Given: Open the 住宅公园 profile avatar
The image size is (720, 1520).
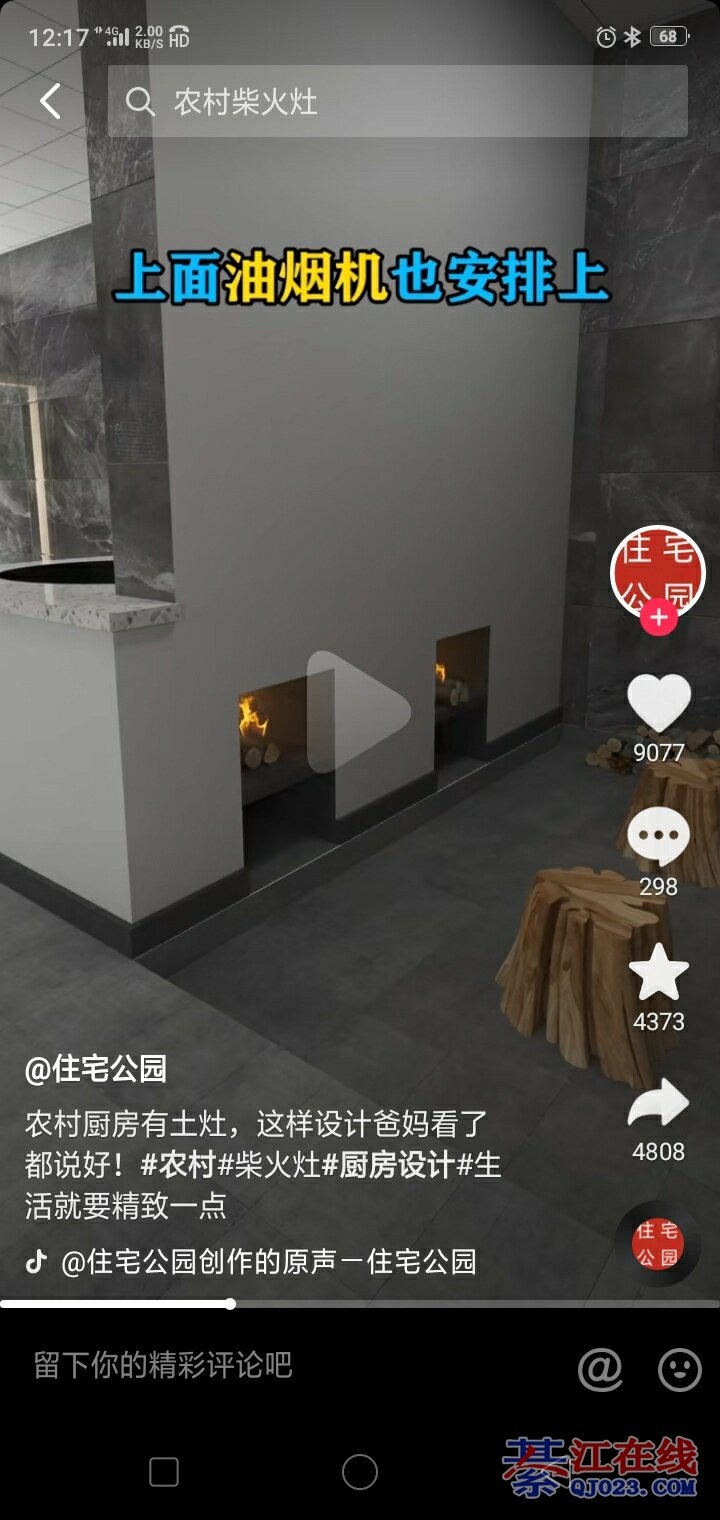Looking at the screenshot, I should [x=657, y=571].
